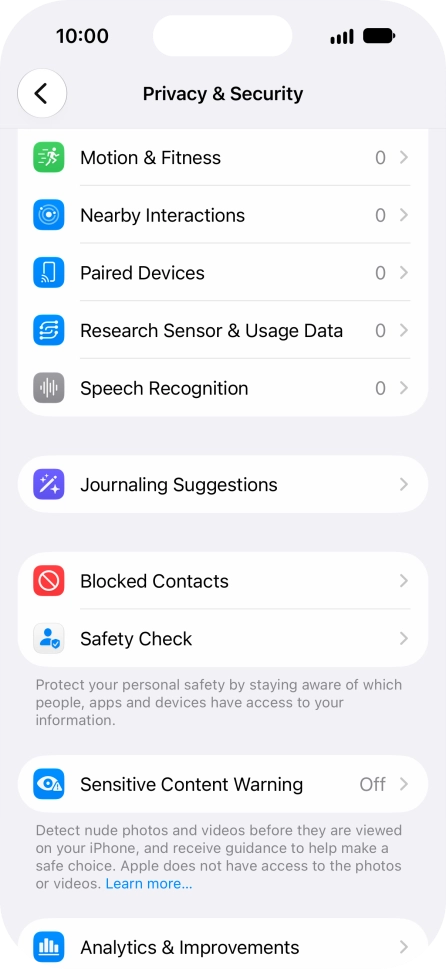Open Motion & Fitness settings
This screenshot has width=446, height=969.
pos(222,158)
